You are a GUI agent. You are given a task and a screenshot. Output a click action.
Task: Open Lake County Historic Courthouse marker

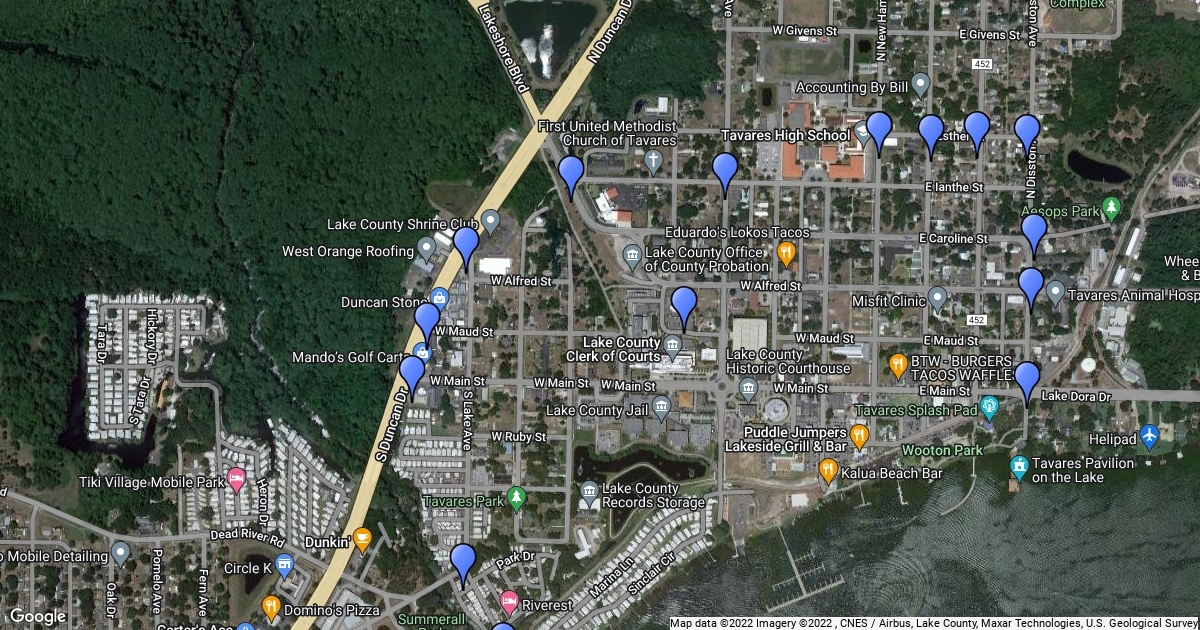point(748,388)
